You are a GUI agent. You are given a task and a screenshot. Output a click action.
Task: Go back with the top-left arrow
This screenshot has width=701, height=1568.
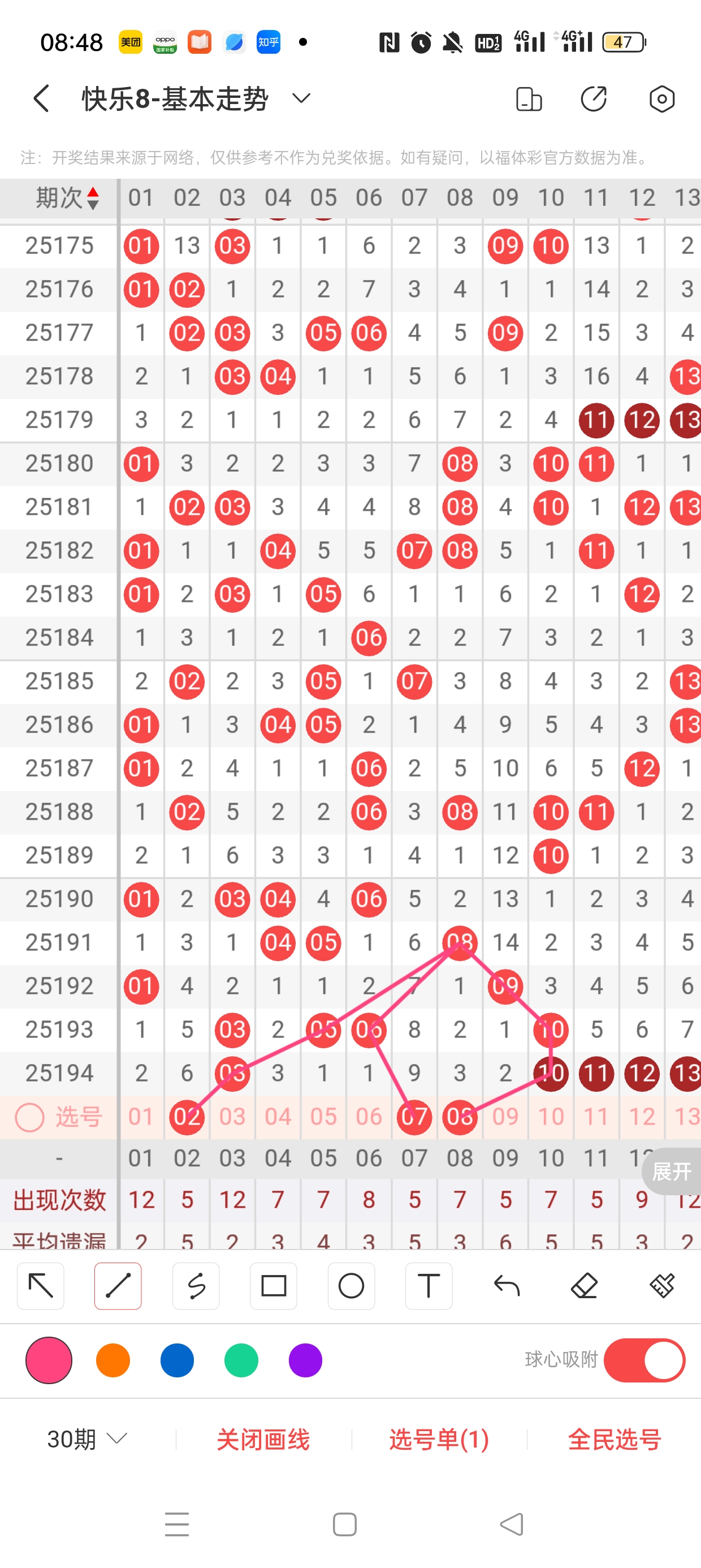click(41, 98)
